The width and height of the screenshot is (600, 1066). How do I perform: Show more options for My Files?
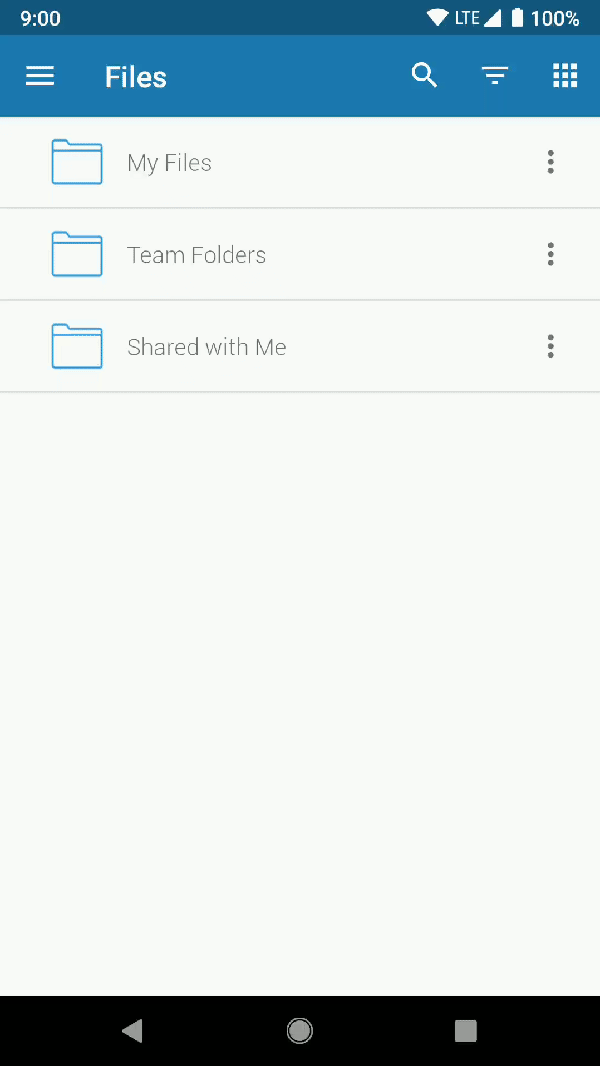click(x=550, y=162)
